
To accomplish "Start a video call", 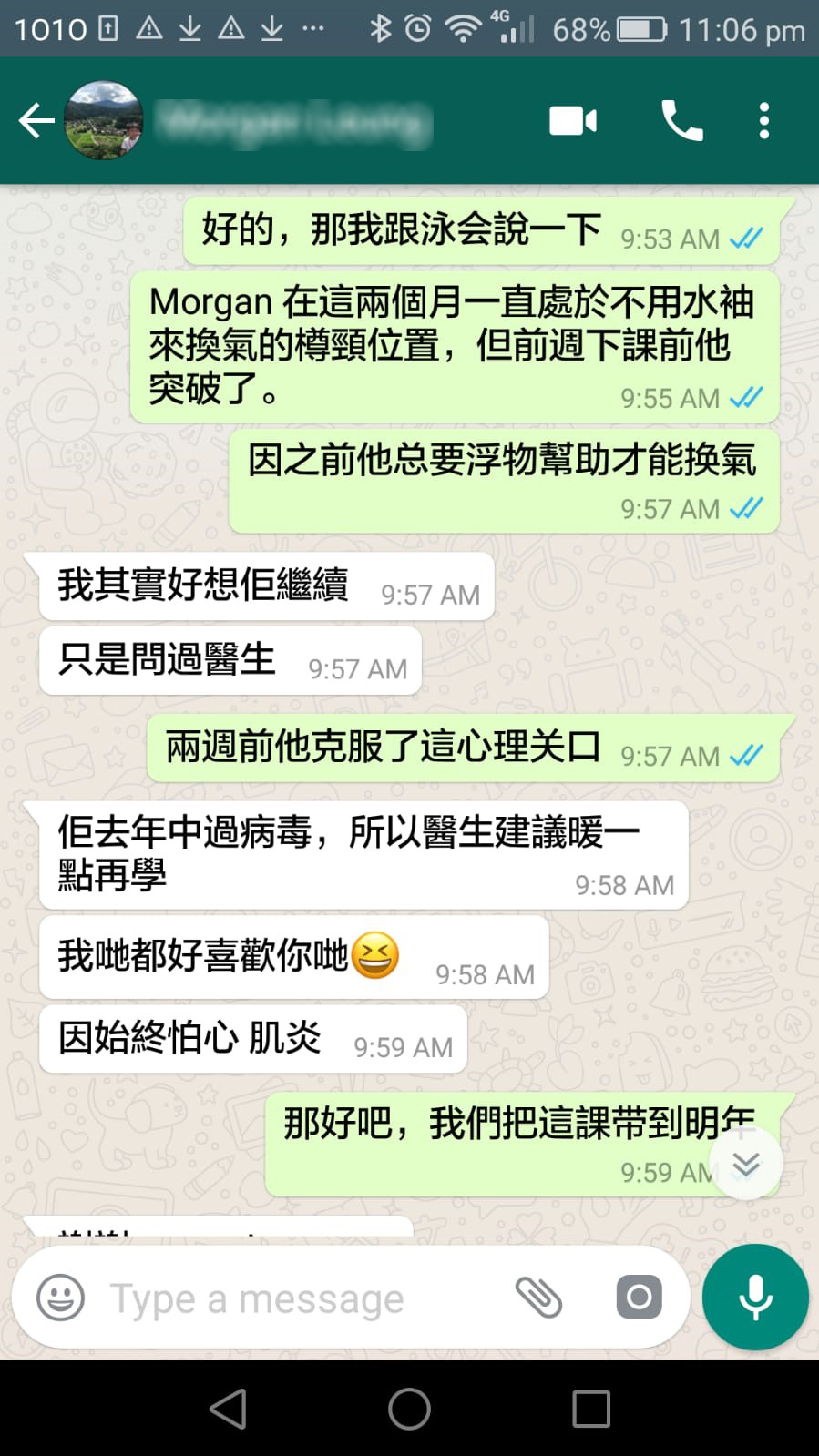I will point(573,121).
